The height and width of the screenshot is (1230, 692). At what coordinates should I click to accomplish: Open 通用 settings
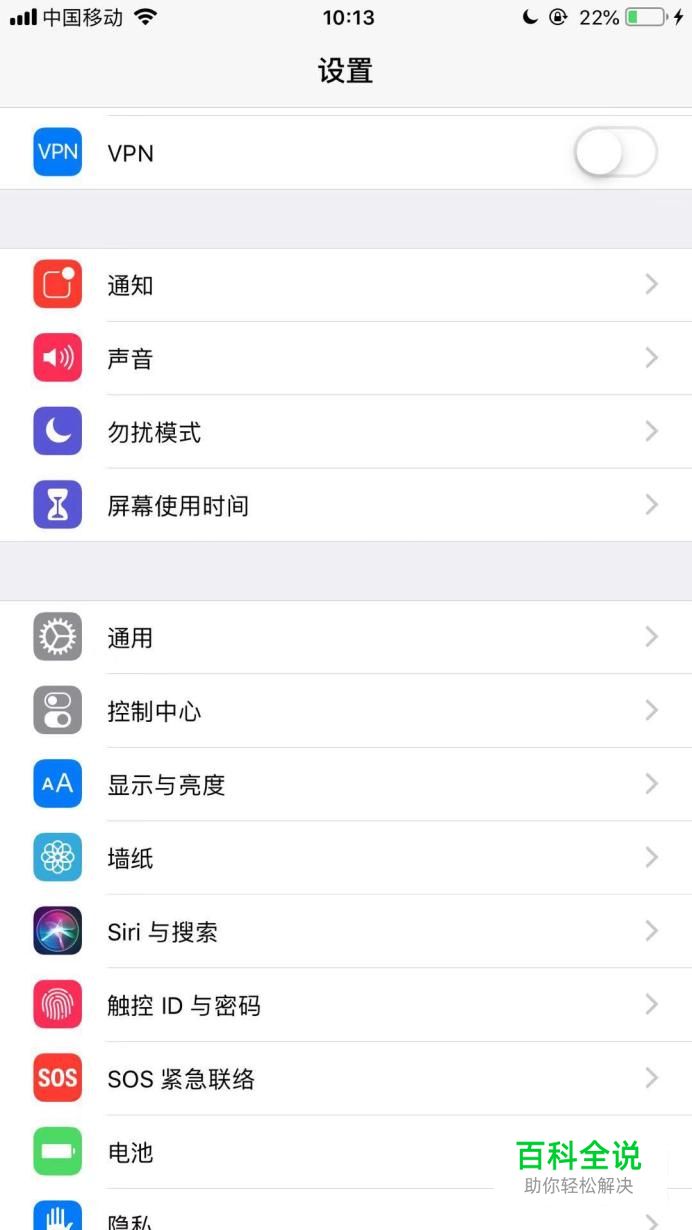[345, 637]
